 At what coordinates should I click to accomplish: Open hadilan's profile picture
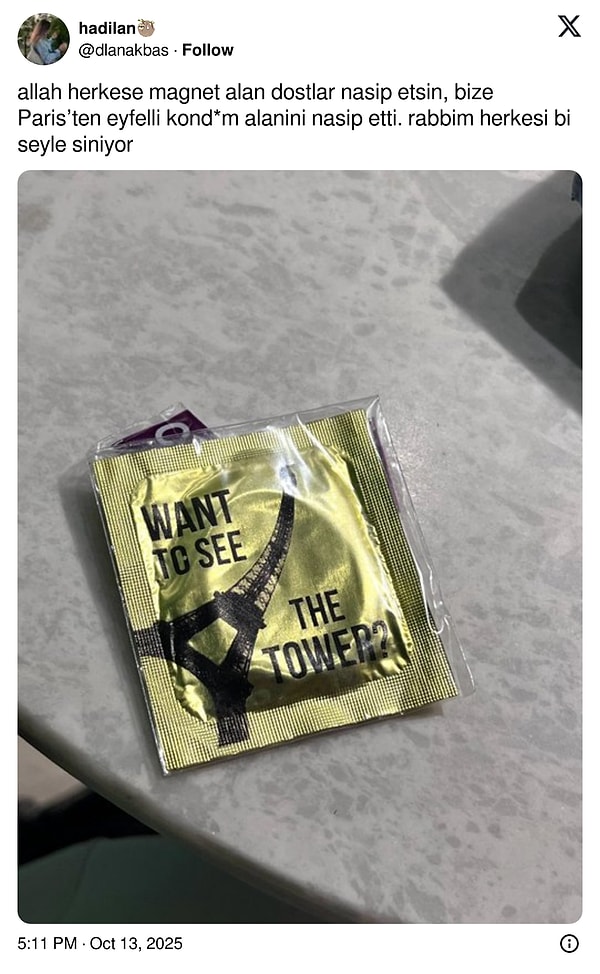point(43,39)
